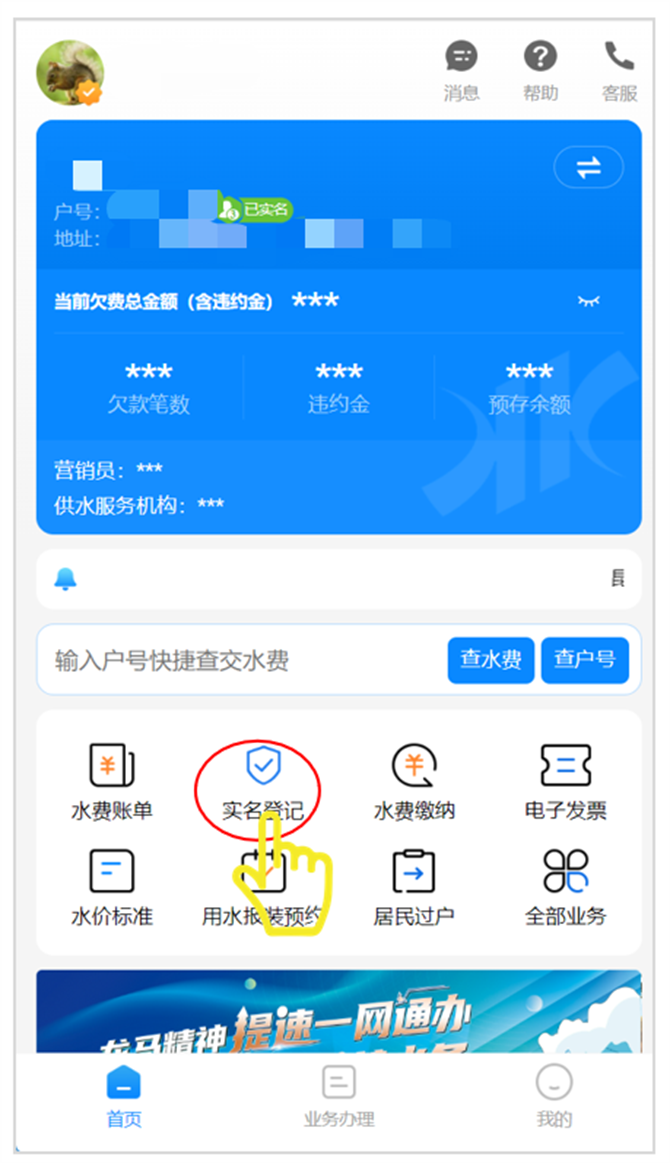Open the 消息 messages icon
670x1163 pixels.
coord(461,70)
